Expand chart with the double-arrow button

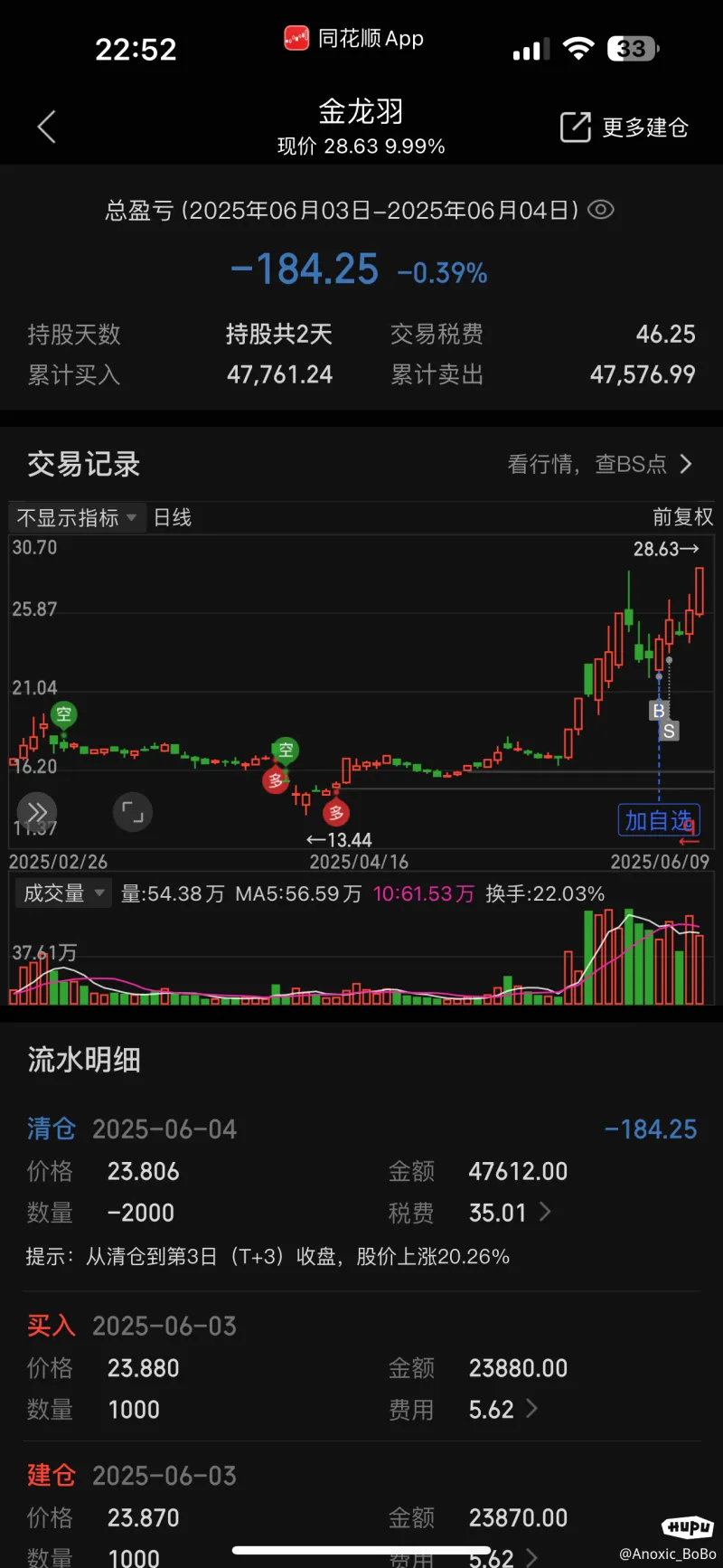click(x=37, y=811)
